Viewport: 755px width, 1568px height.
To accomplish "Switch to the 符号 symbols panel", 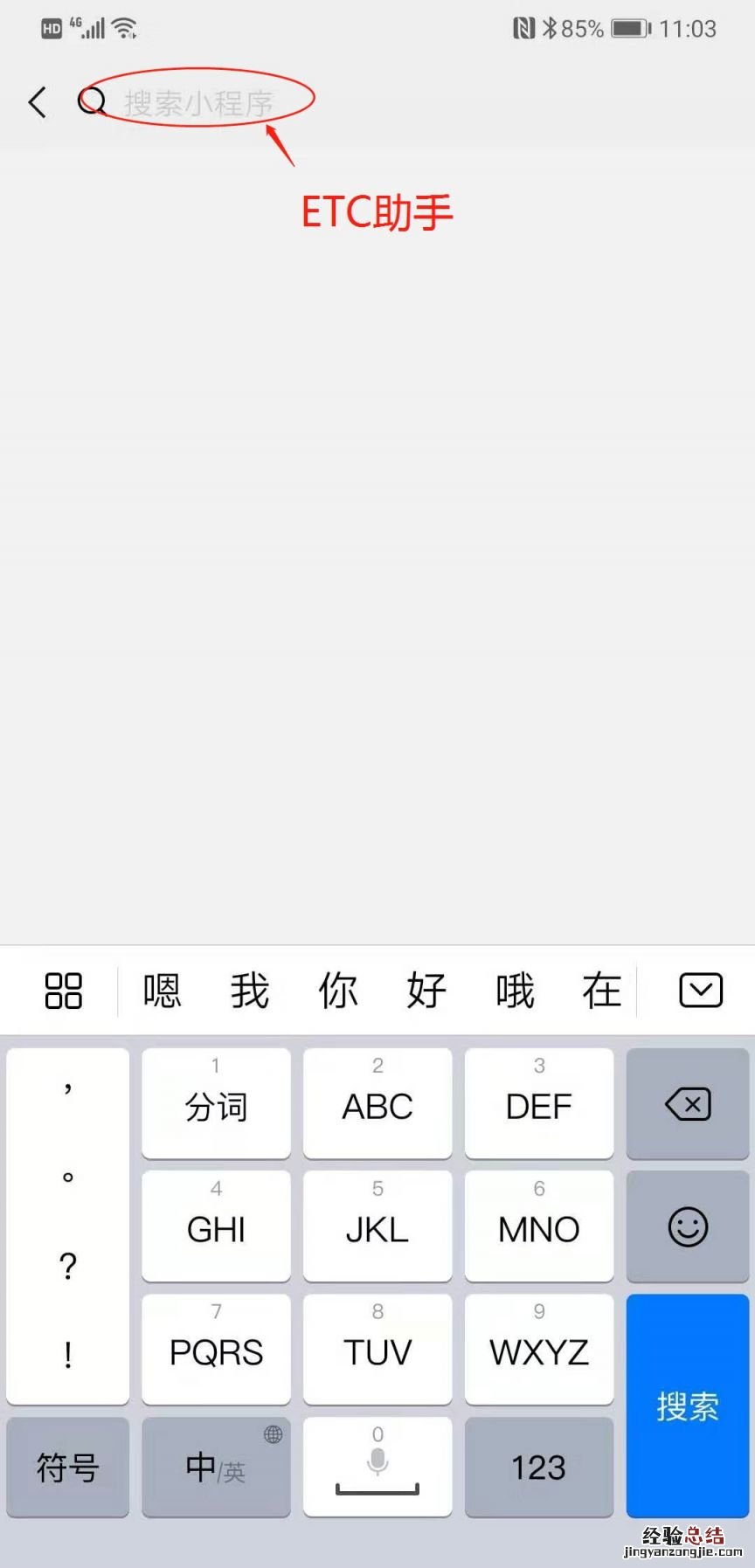I will pos(67,1468).
